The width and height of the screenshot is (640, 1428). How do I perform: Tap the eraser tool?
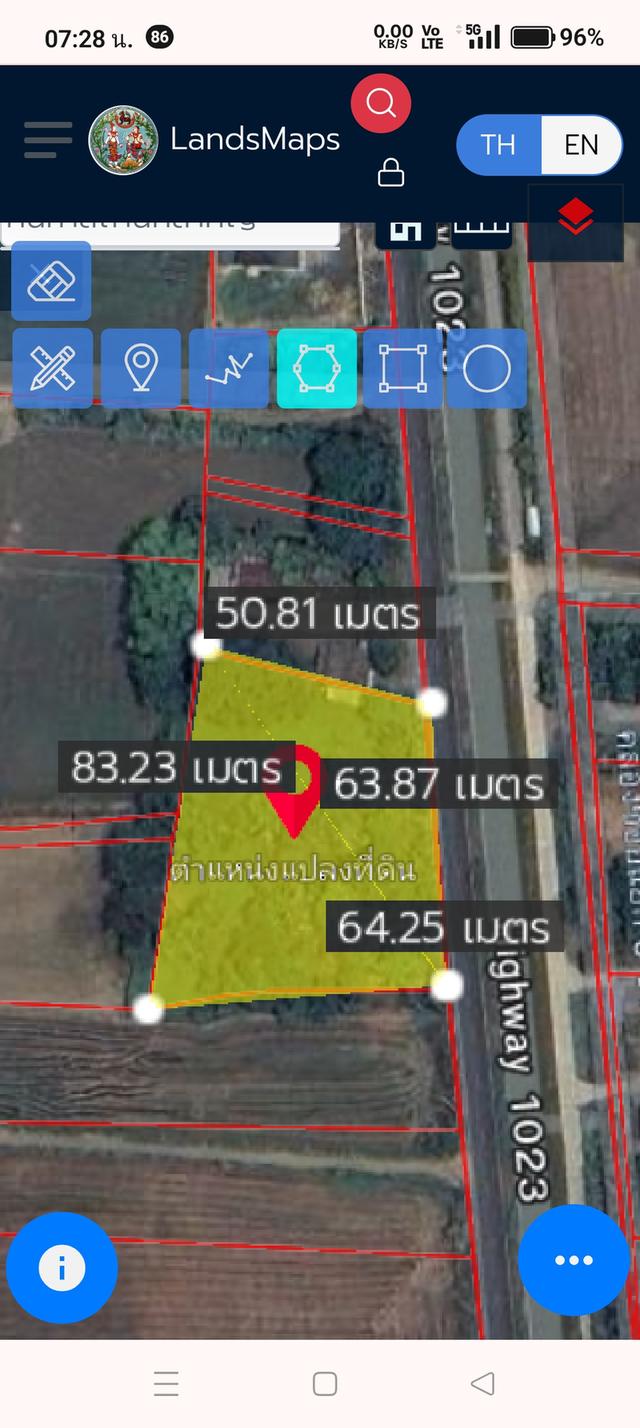tap(51, 282)
